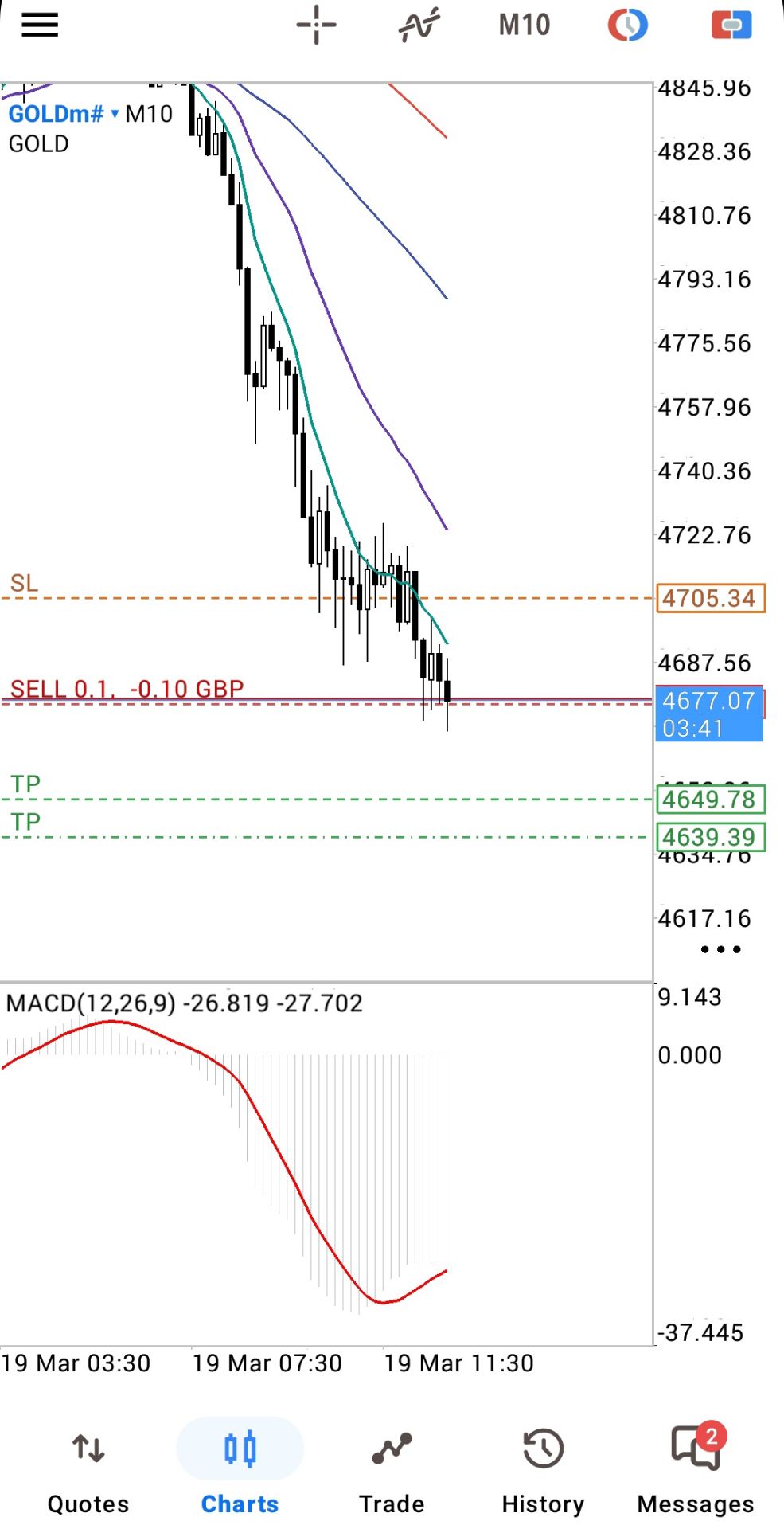Change the M10 timeframe
The height and width of the screenshot is (1529, 784).
[x=524, y=25]
